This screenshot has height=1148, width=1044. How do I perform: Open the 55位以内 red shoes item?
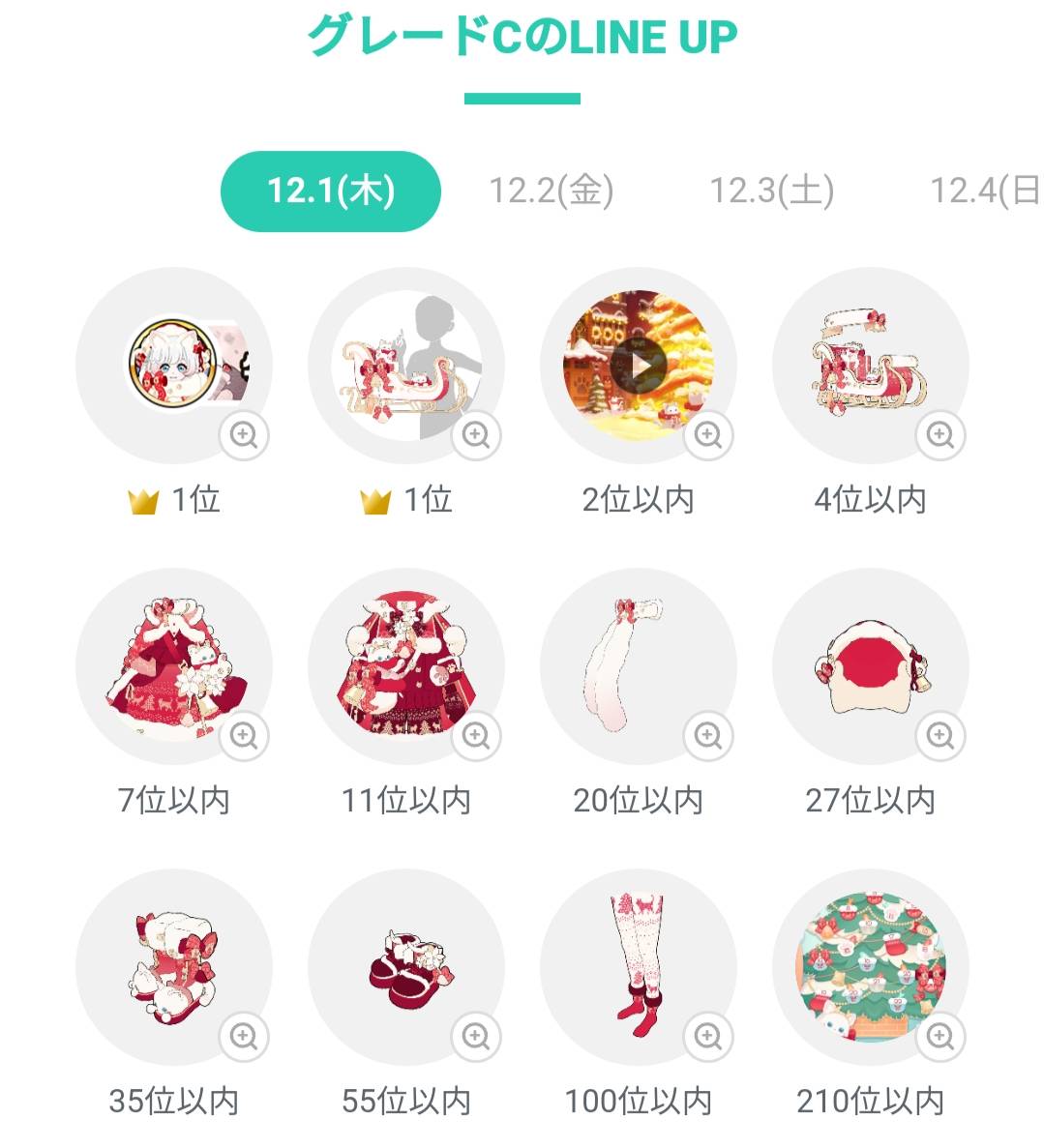click(476, 1037)
